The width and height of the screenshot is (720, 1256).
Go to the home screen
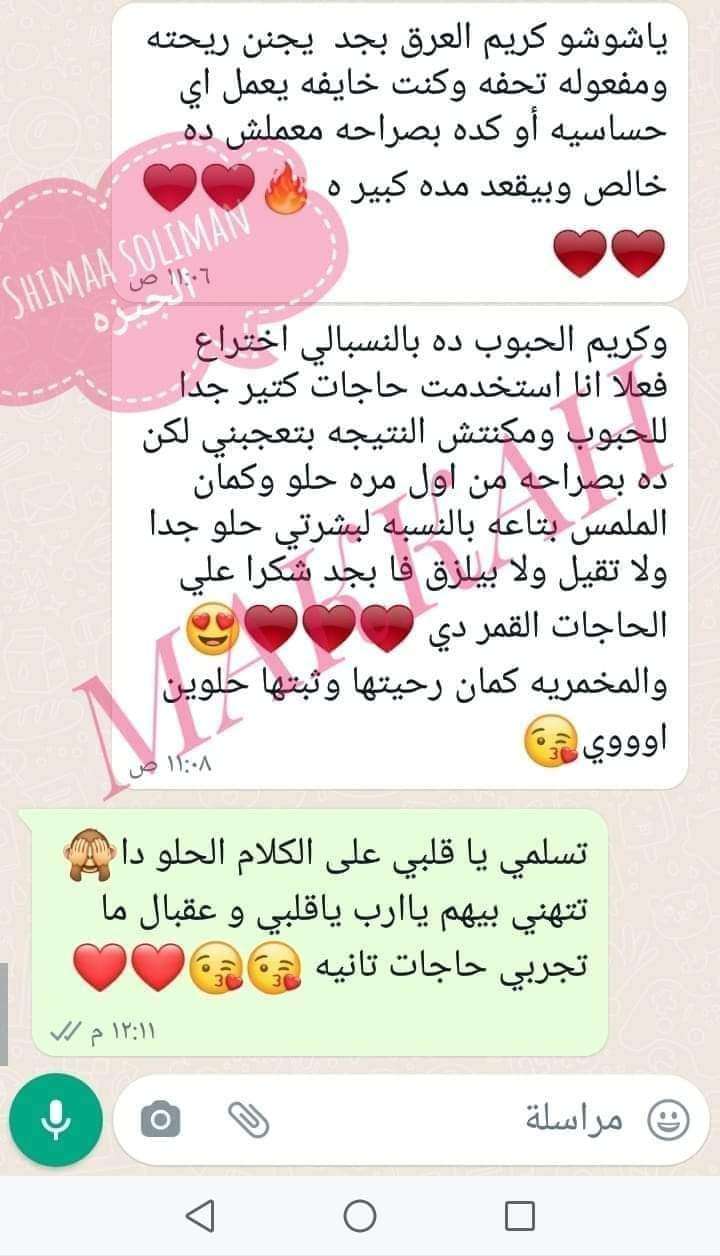[x=360, y=1216]
